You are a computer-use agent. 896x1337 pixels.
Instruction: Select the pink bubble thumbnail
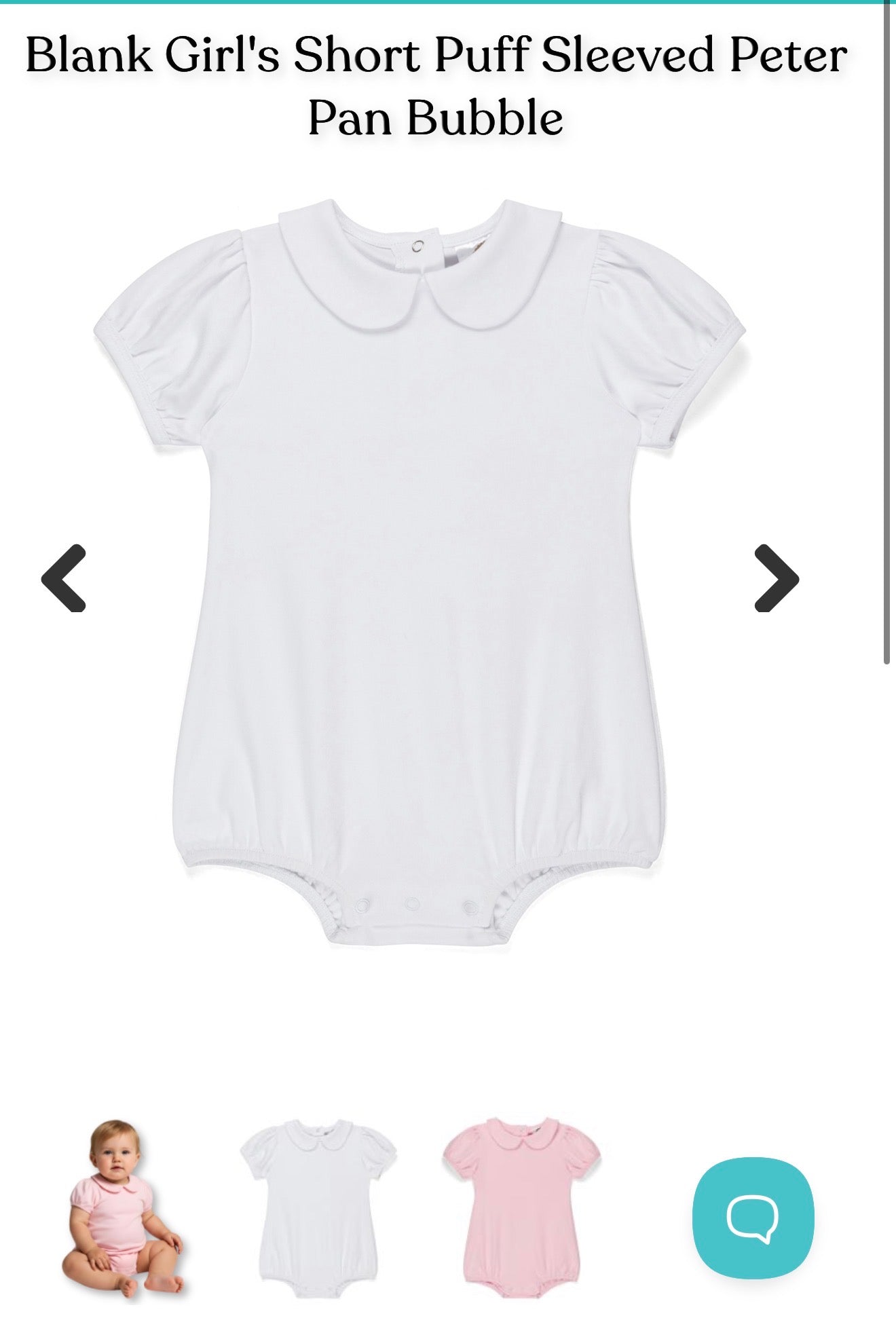point(521,1209)
